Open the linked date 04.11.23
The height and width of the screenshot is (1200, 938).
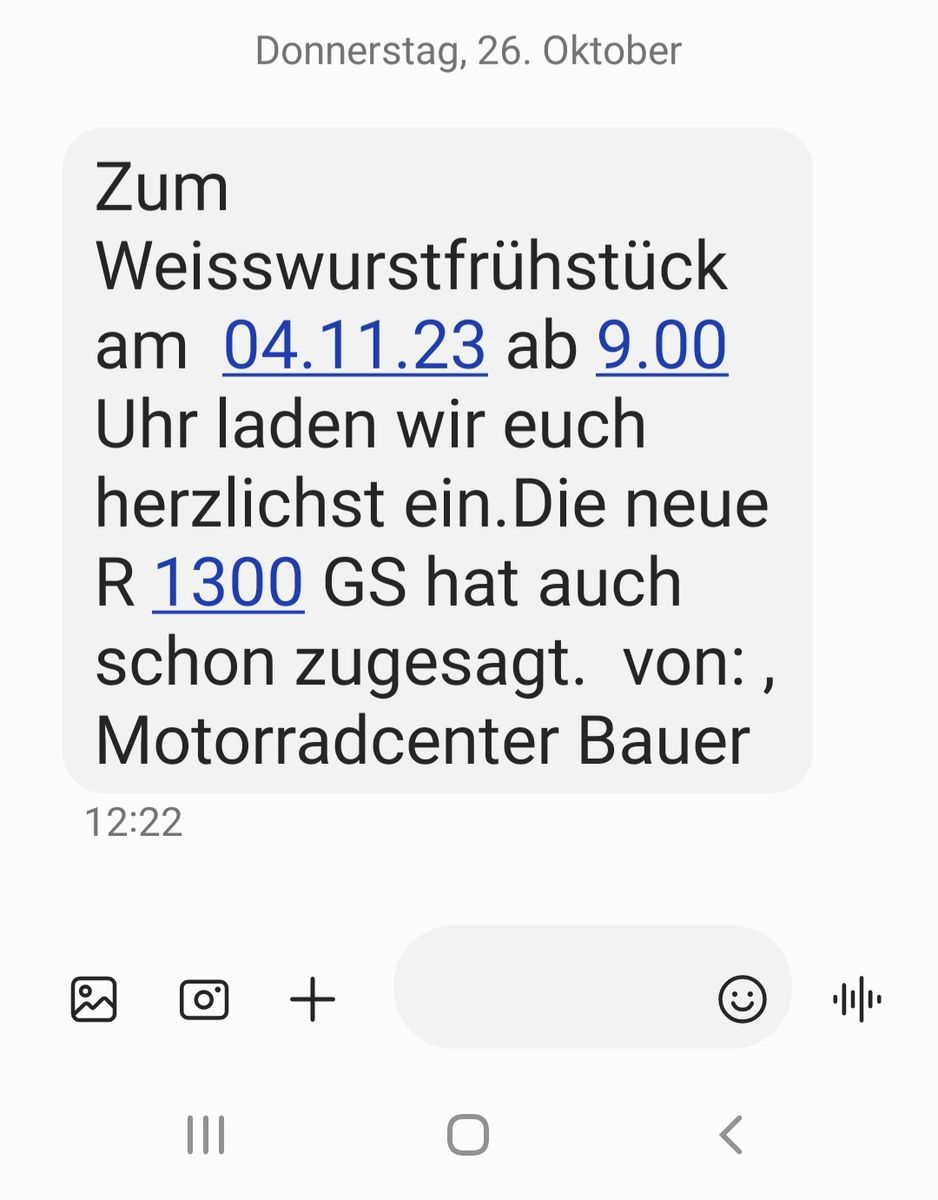[x=355, y=346]
